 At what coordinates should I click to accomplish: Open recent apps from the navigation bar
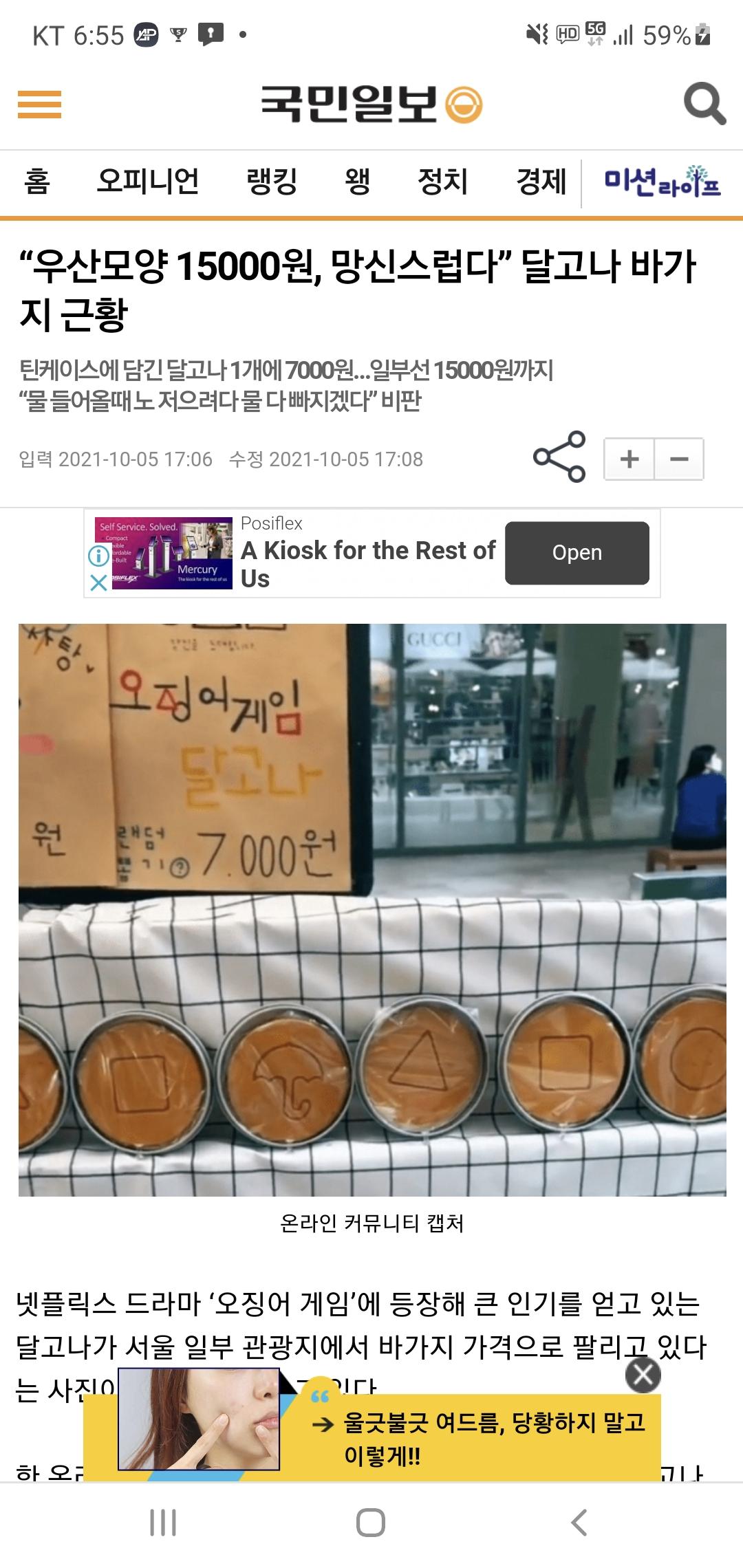(x=163, y=1523)
